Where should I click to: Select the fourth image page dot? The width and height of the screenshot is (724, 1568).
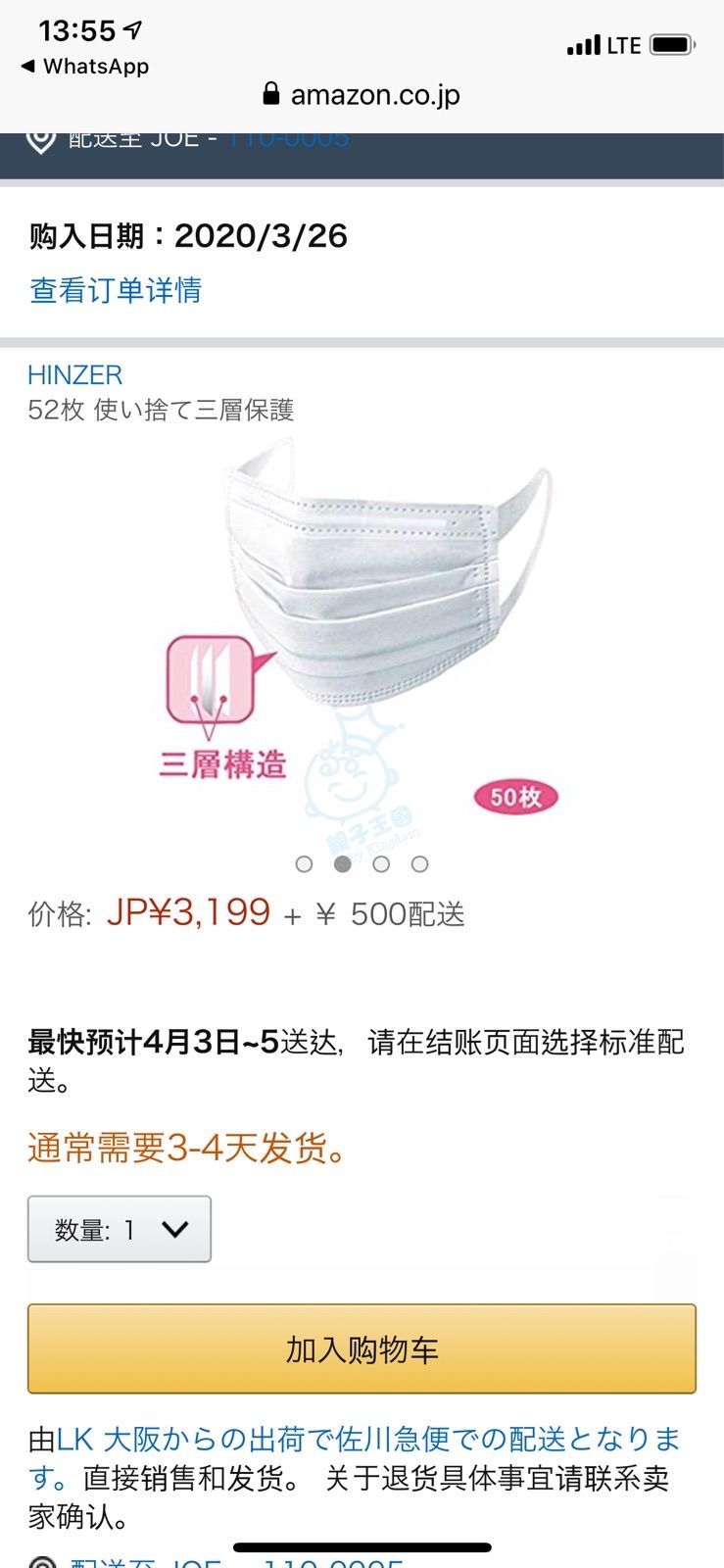pyautogui.click(x=419, y=864)
